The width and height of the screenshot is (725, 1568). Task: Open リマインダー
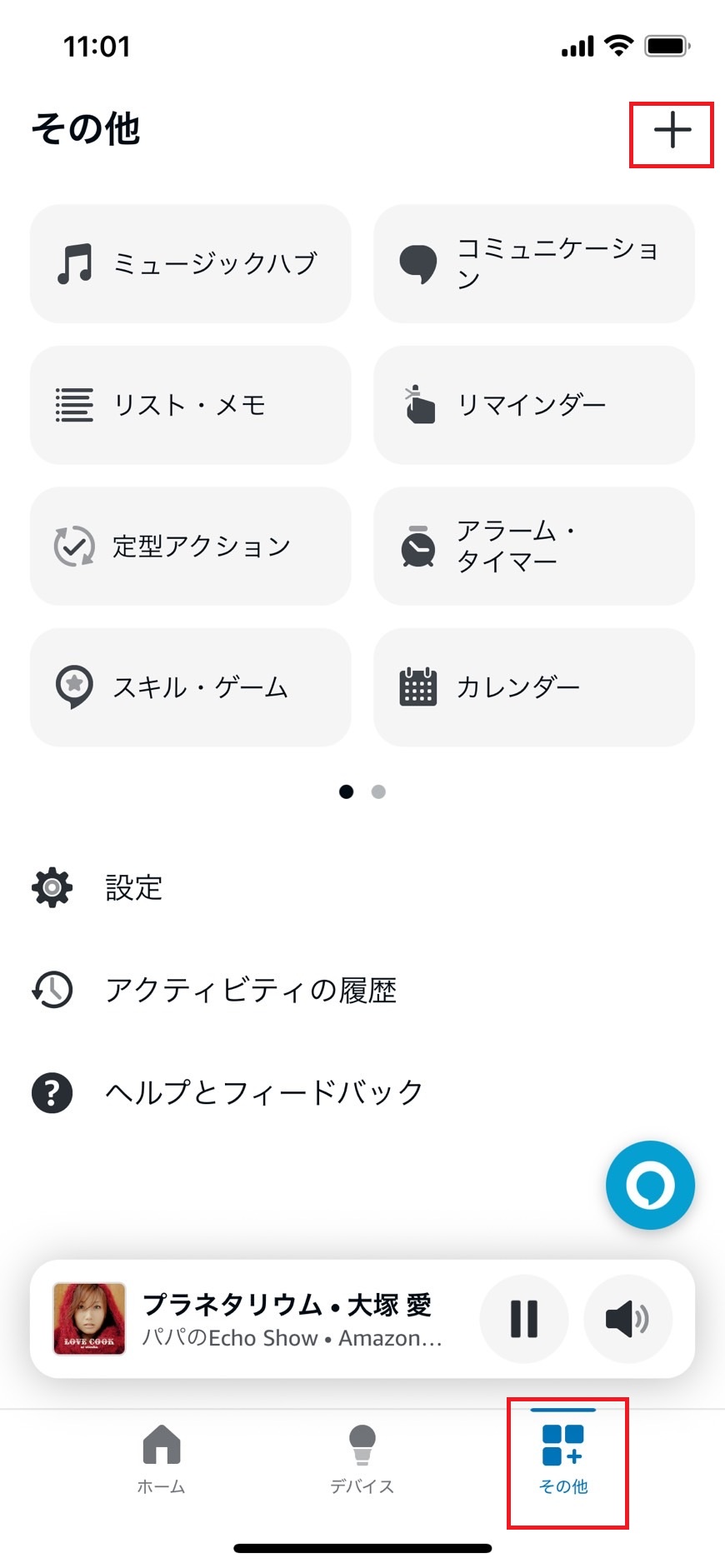point(533,405)
